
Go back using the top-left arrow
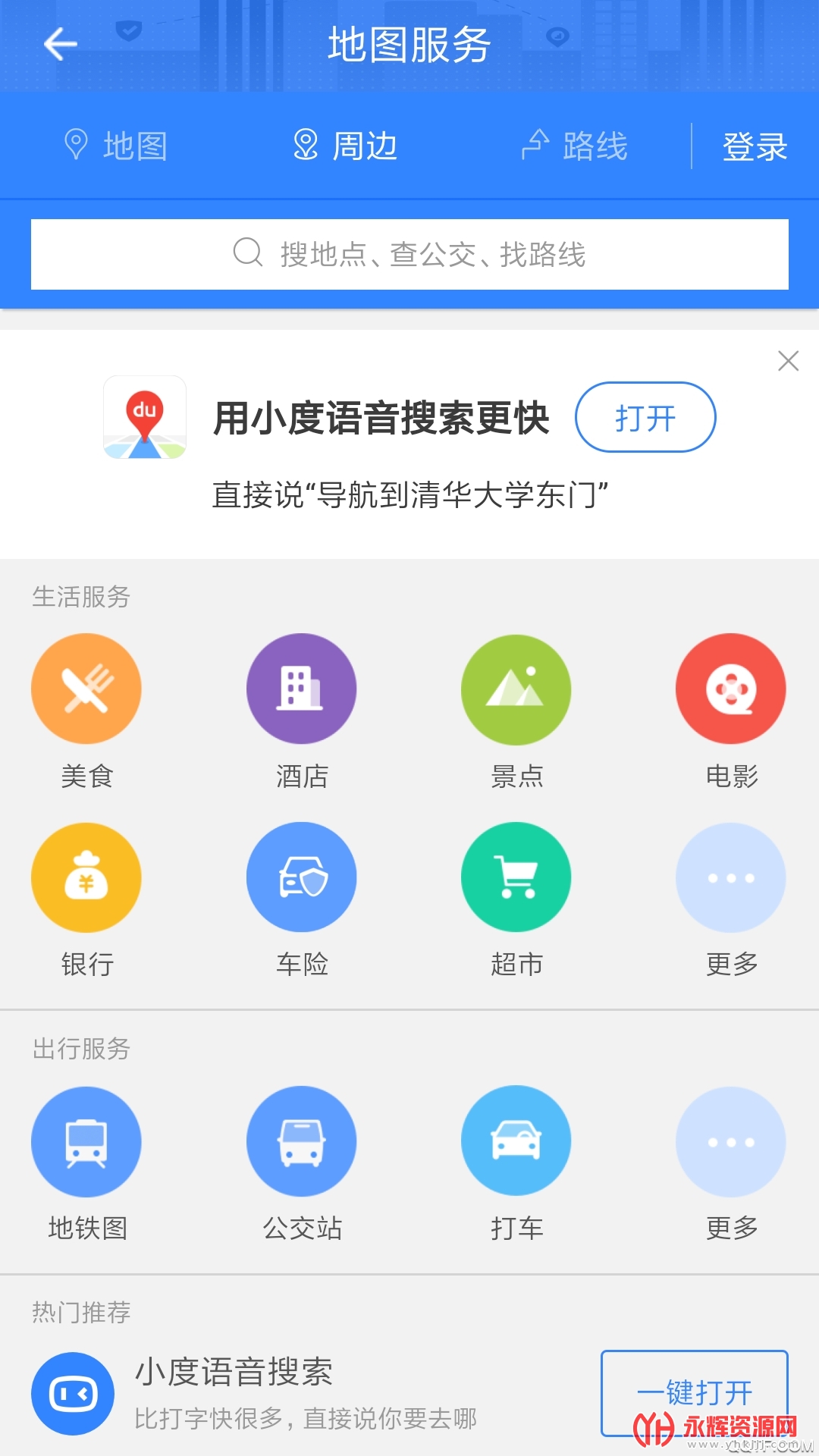point(61,44)
